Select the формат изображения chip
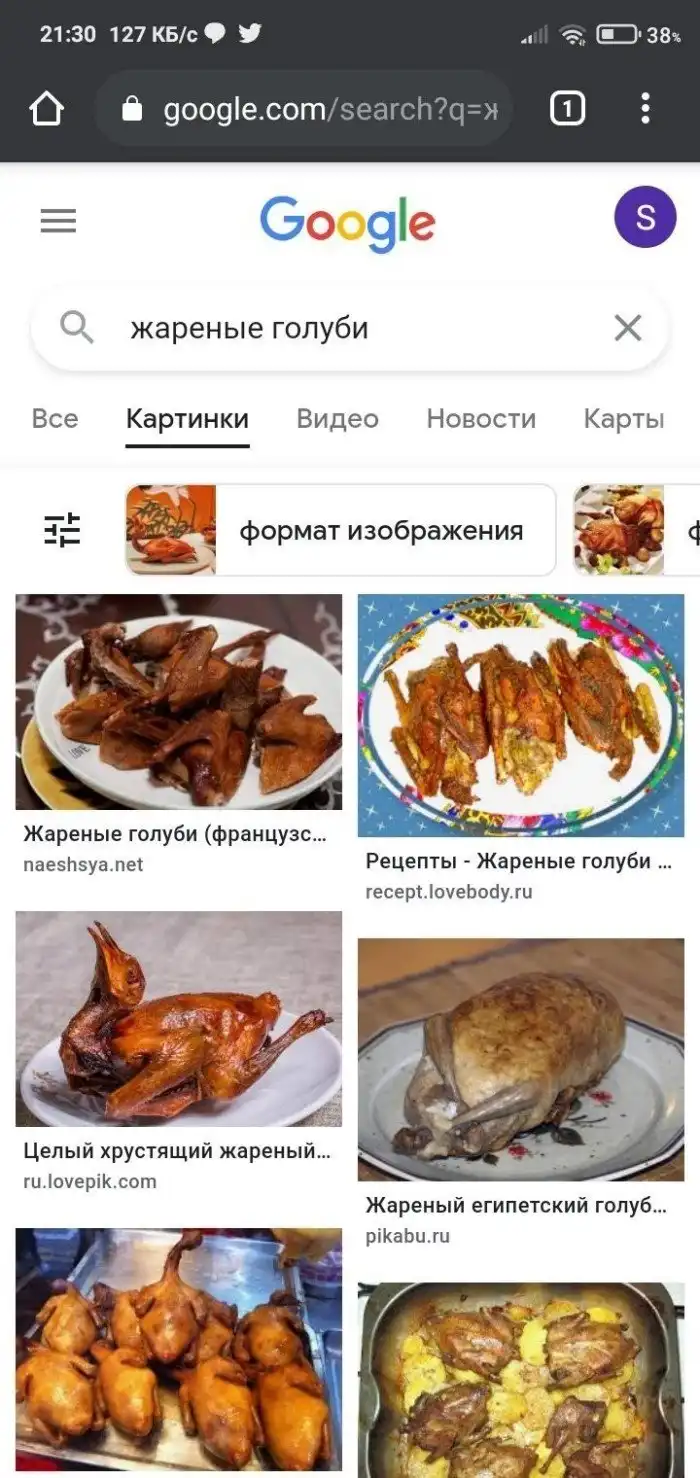 (x=340, y=530)
